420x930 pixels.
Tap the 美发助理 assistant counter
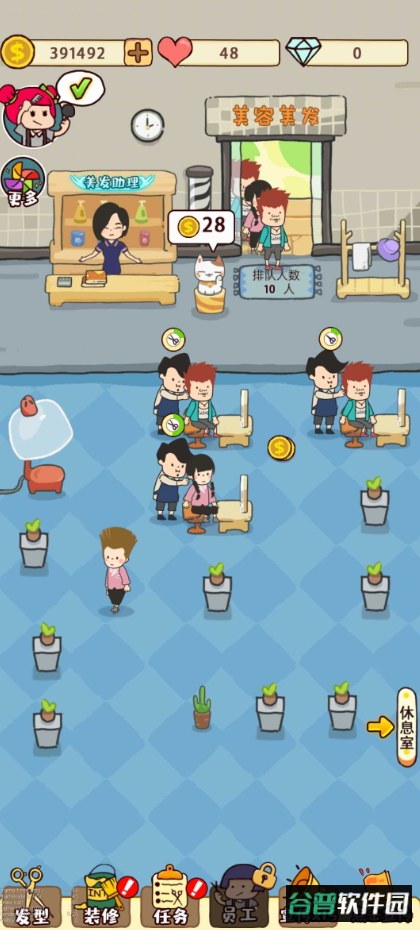tap(112, 238)
